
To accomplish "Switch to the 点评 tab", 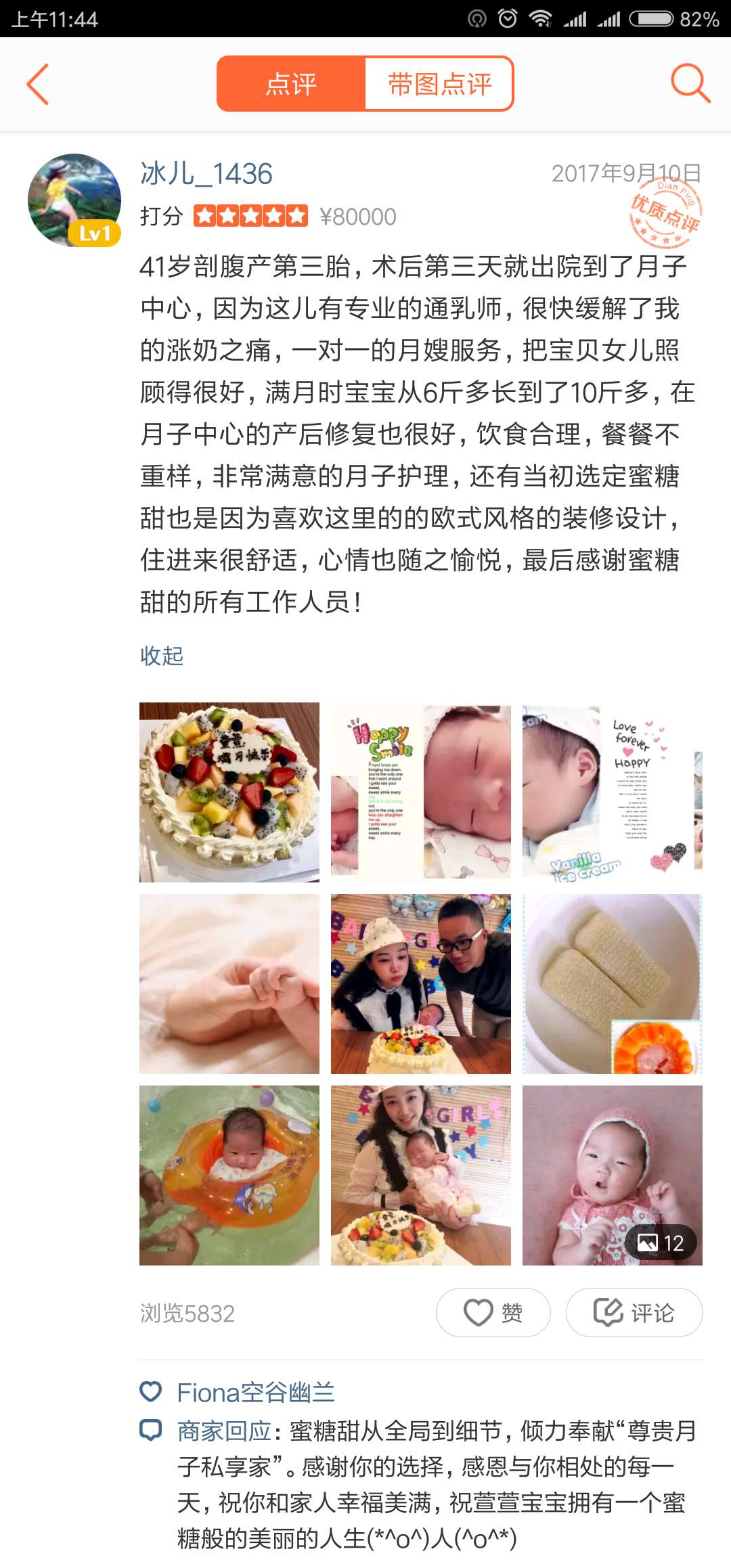I will pos(291,85).
